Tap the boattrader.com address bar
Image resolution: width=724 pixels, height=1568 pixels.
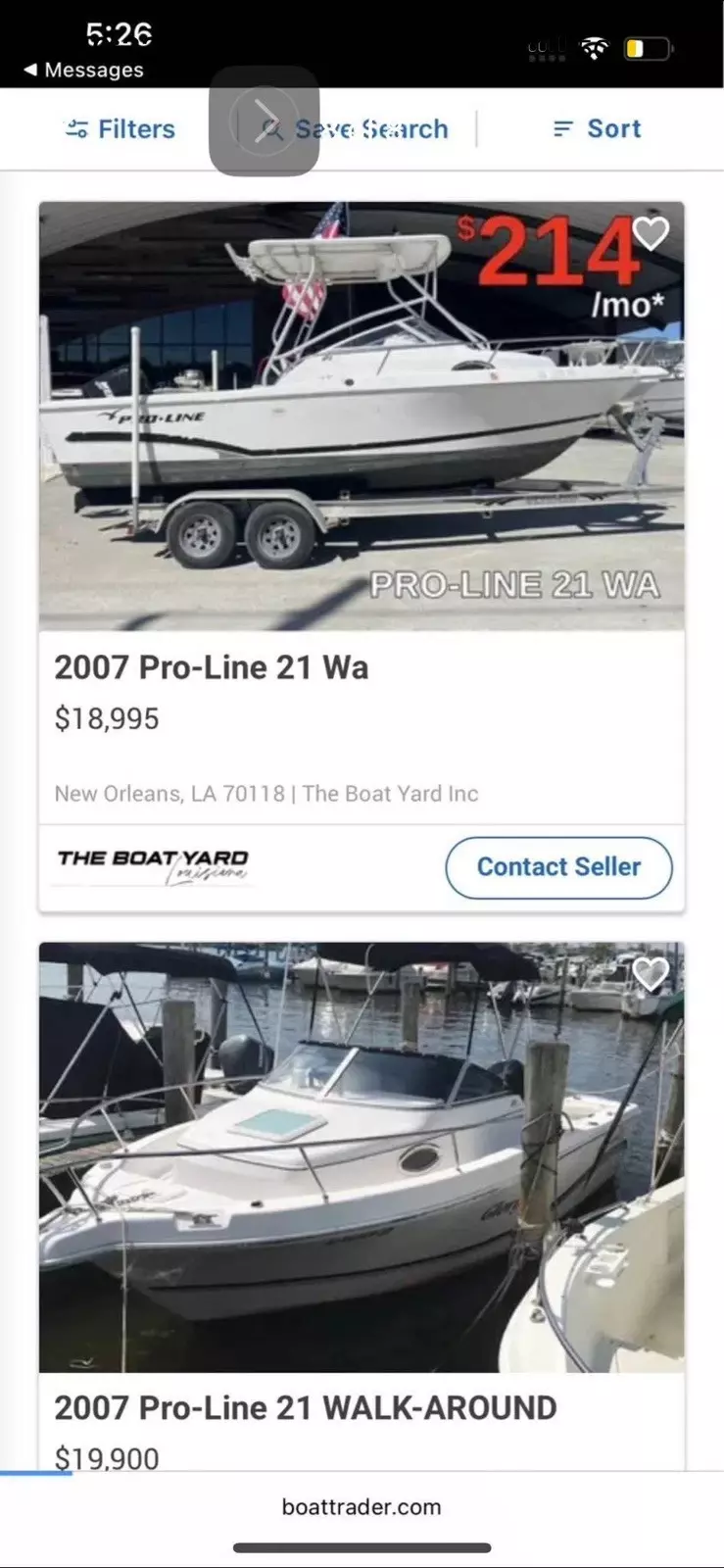coord(362,1506)
